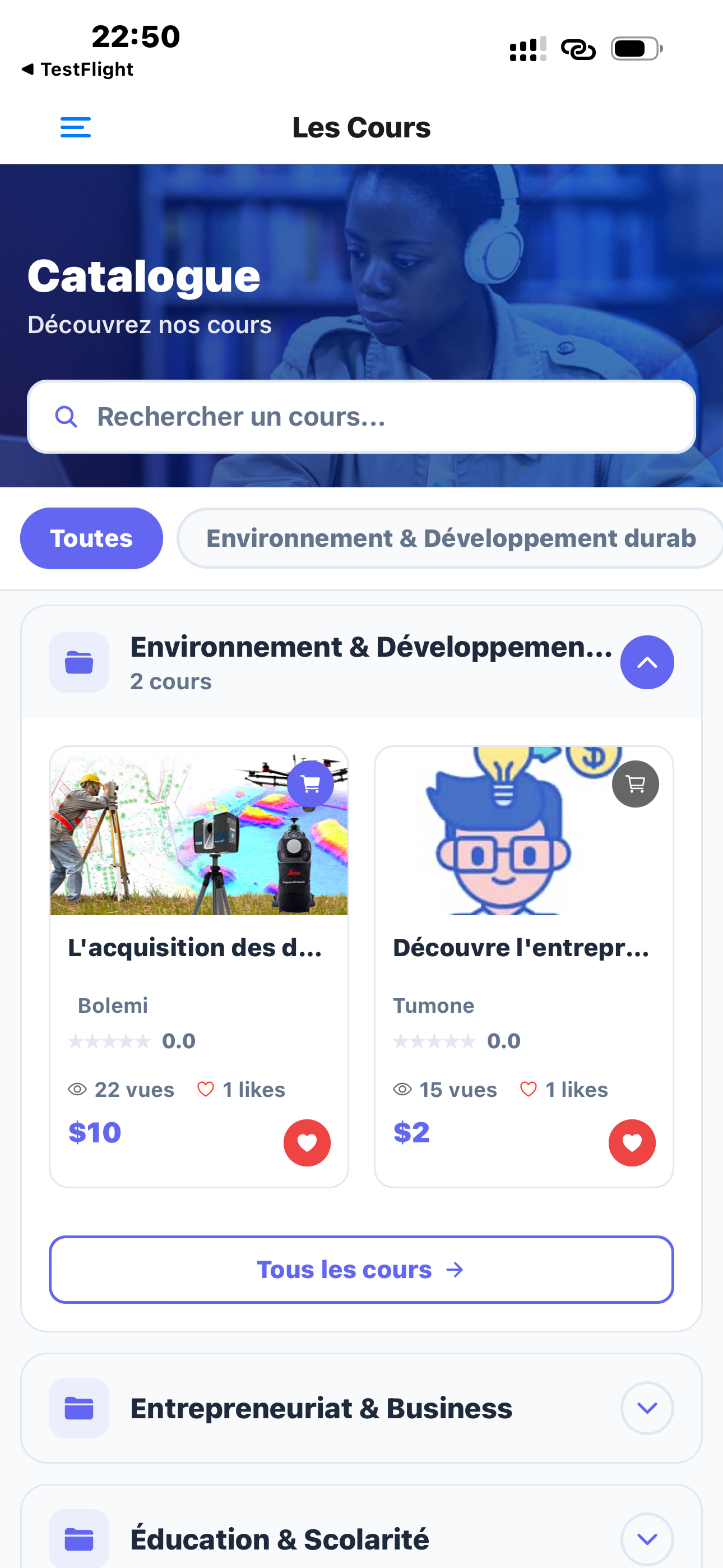The image size is (723, 1568).
Task: Select the Toutes category chip
Action: pyautogui.click(x=91, y=538)
